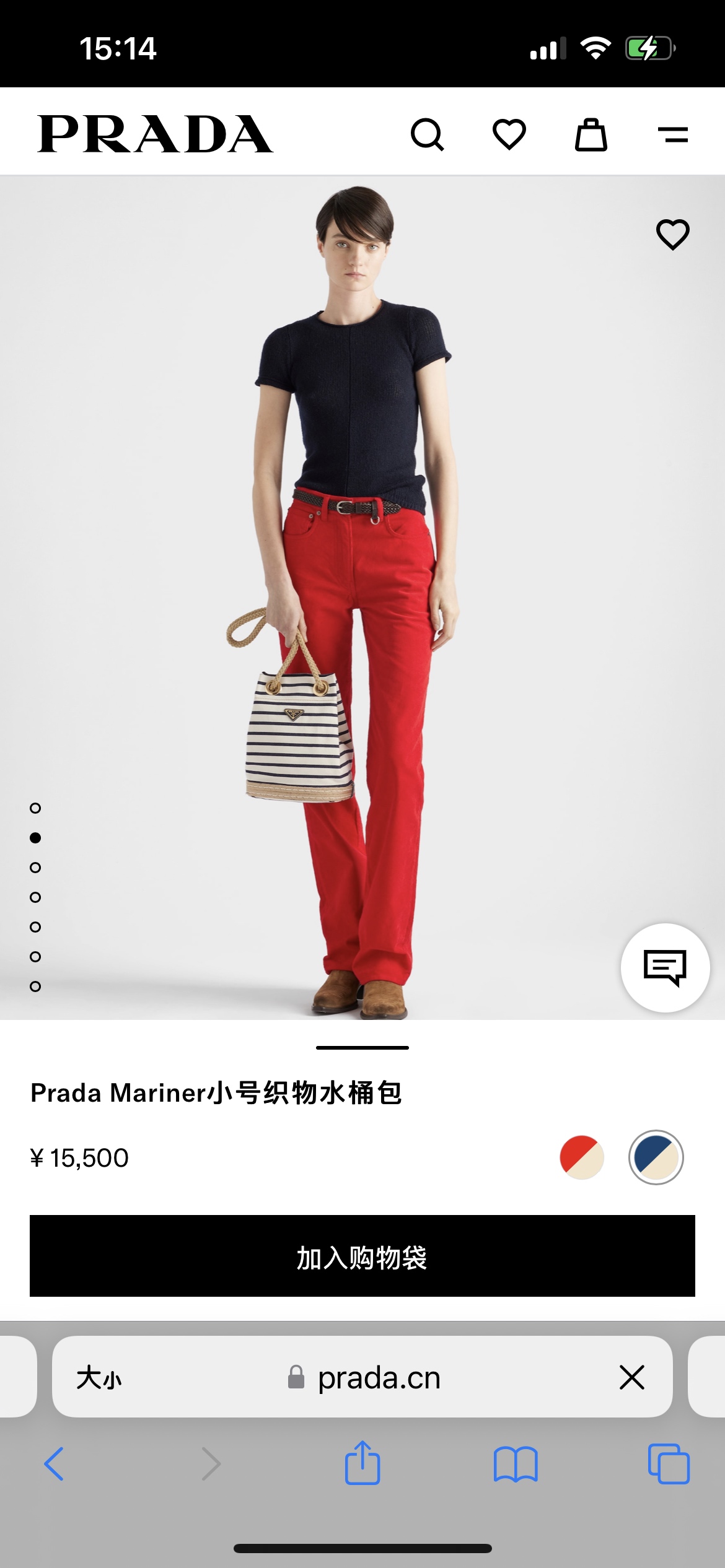This screenshot has height=1568, width=725.
Task: Open the shopping bag
Action: click(591, 134)
